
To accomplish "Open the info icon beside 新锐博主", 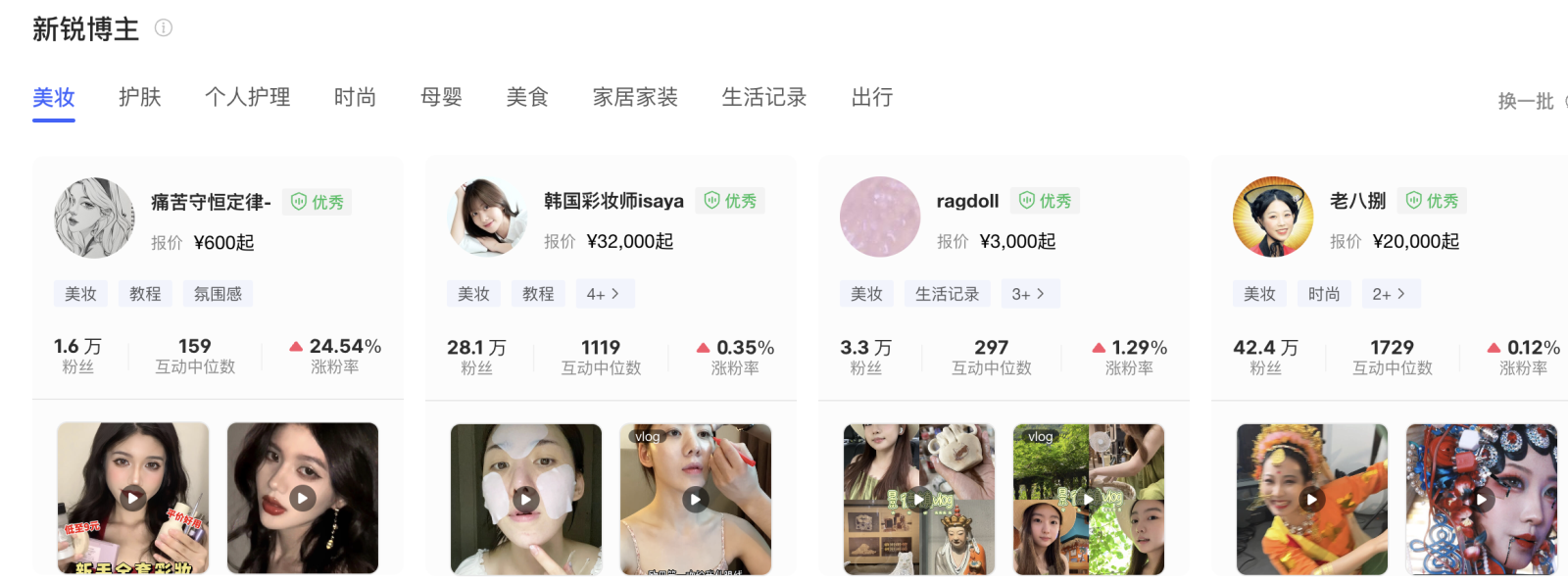I will tap(164, 28).
